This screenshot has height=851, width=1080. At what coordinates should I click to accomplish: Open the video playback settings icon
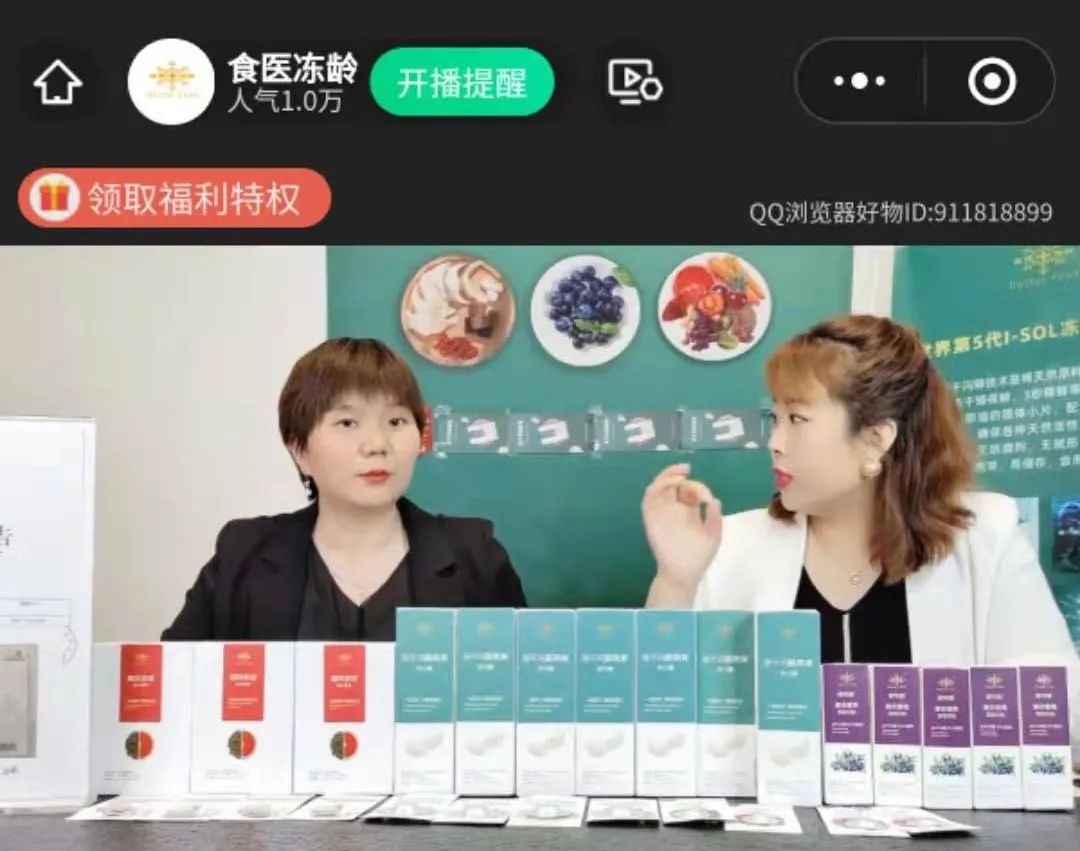tap(635, 82)
